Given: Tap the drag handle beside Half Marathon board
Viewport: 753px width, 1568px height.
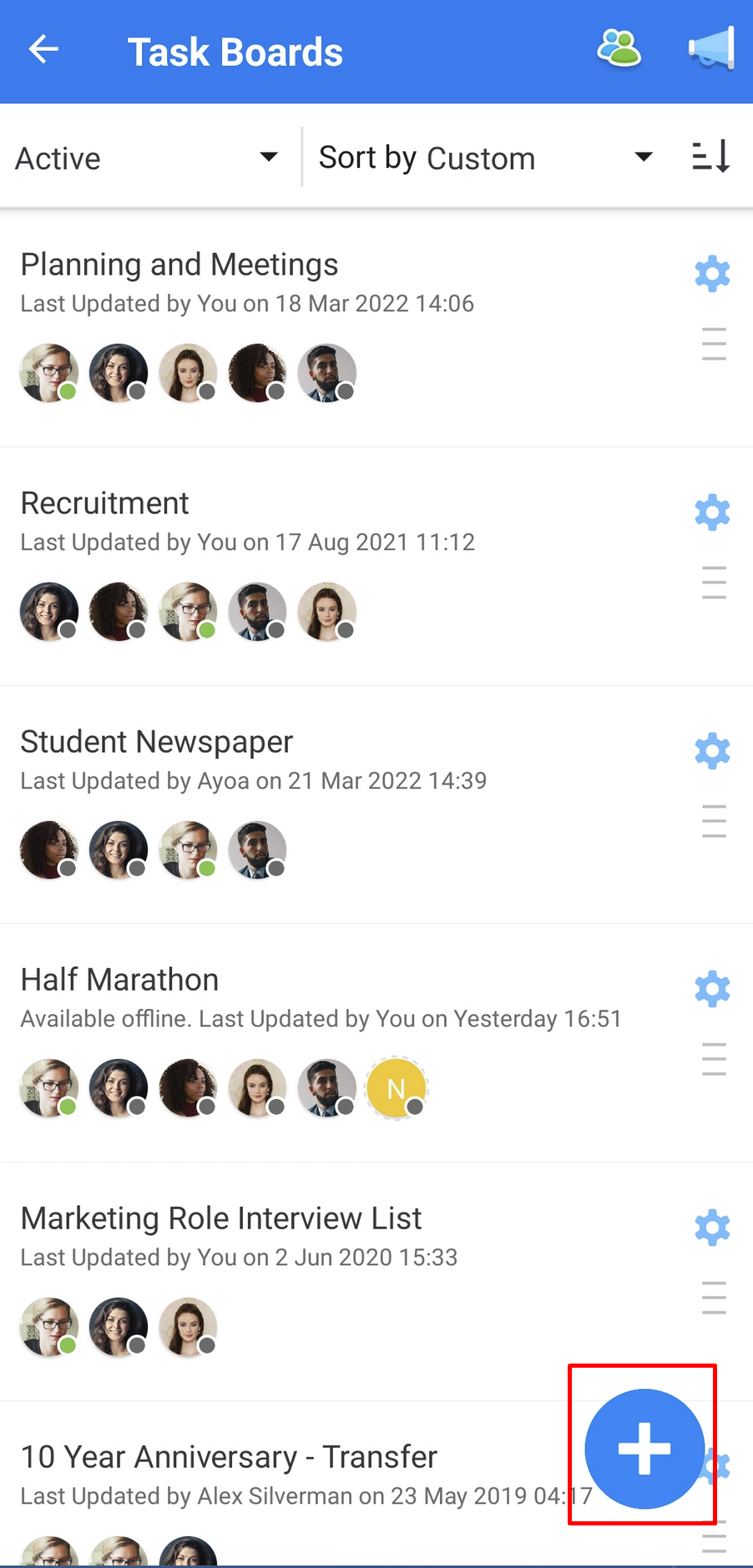Looking at the screenshot, I should click(x=714, y=1058).
